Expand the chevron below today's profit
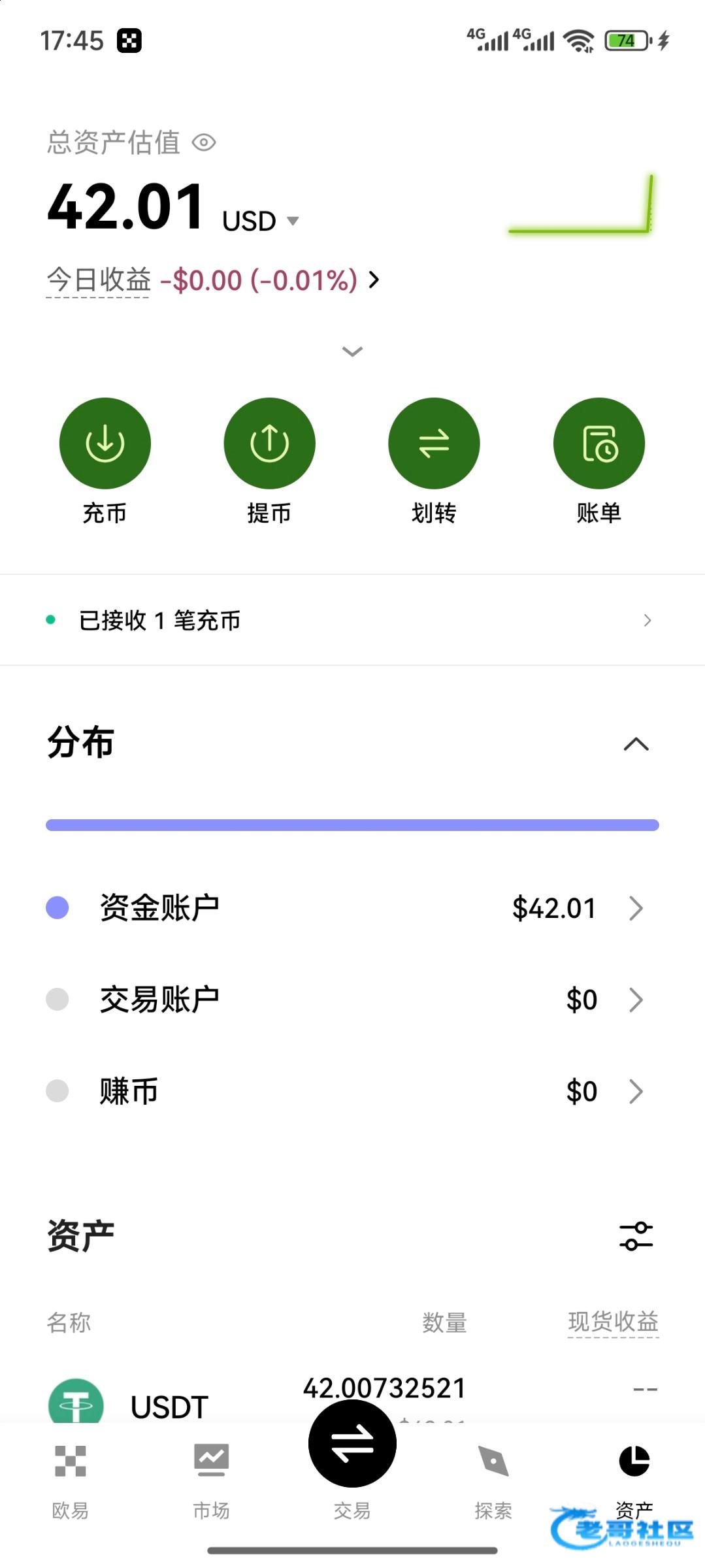The image size is (705, 1568). coord(352,351)
